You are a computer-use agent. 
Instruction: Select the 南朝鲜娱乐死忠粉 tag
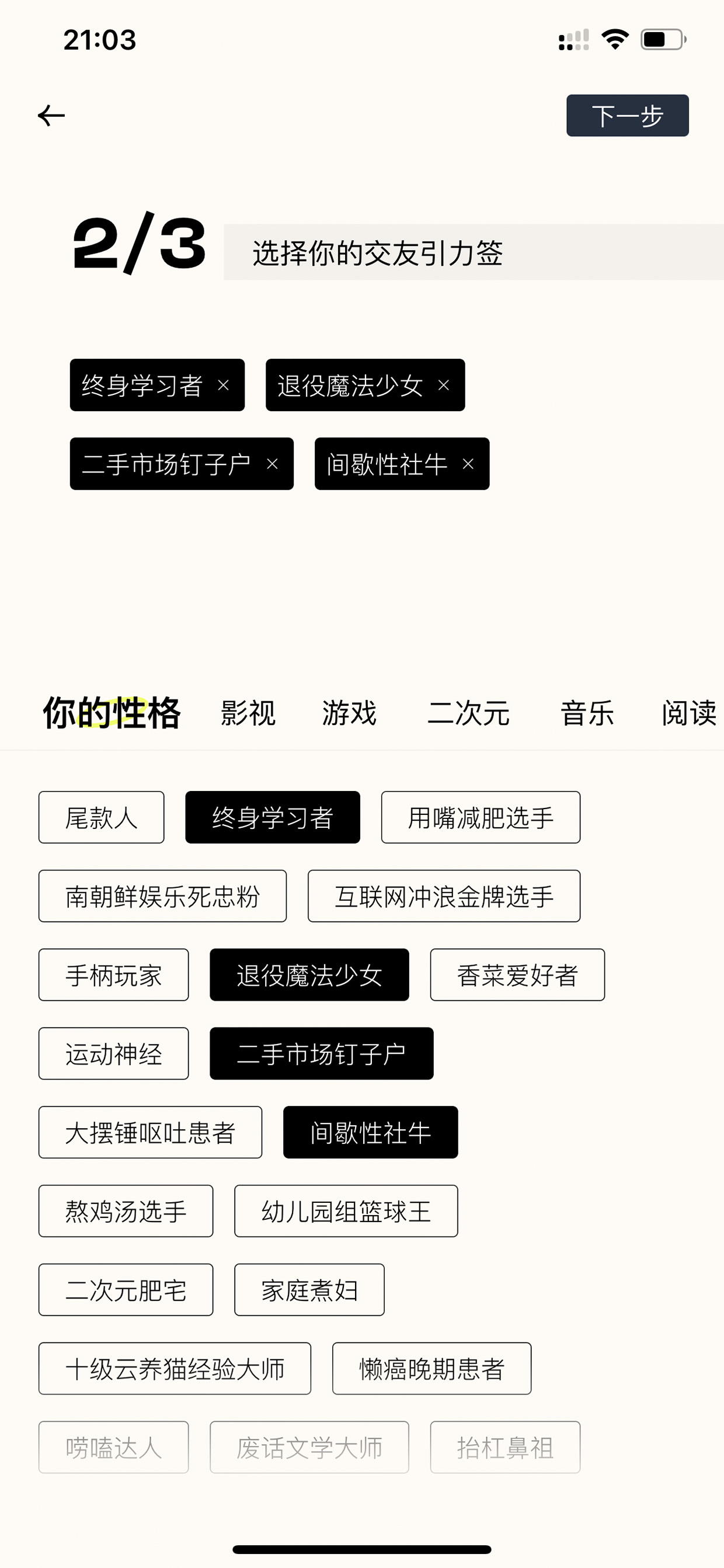coord(162,896)
